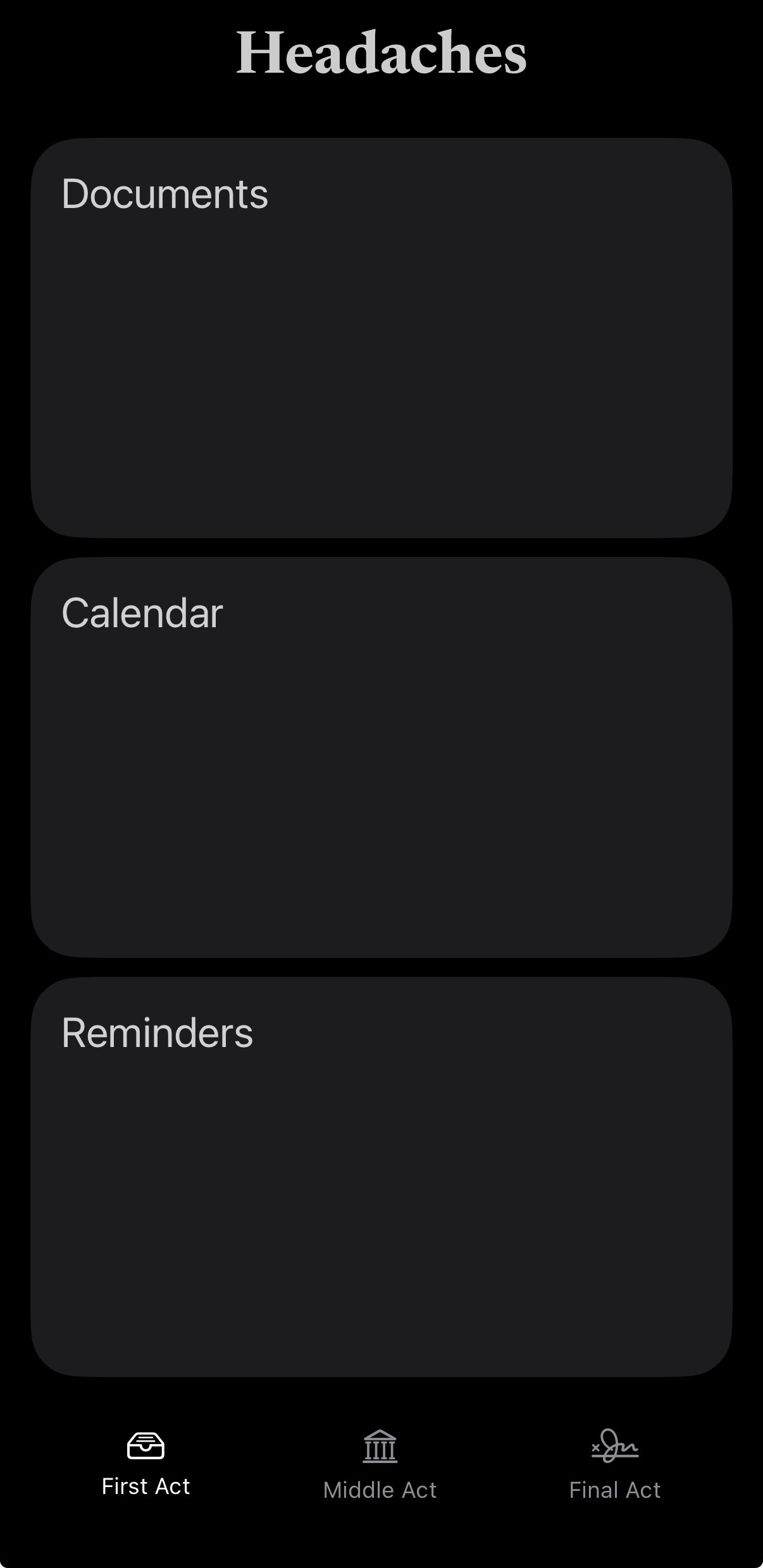Select the First Act tab

pyautogui.click(x=146, y=1463)
